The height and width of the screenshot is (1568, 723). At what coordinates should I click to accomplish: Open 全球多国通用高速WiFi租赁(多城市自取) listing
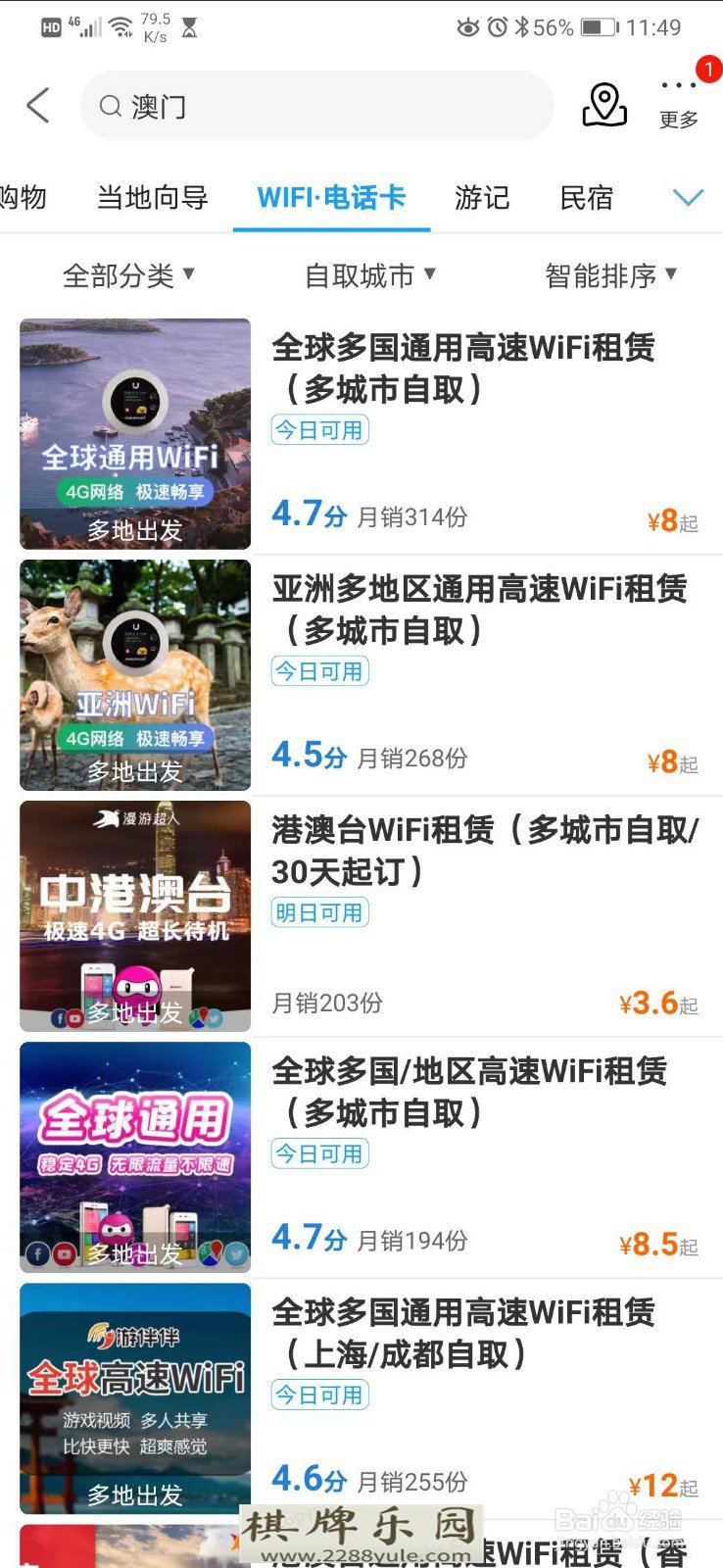[x=462, y=367]
